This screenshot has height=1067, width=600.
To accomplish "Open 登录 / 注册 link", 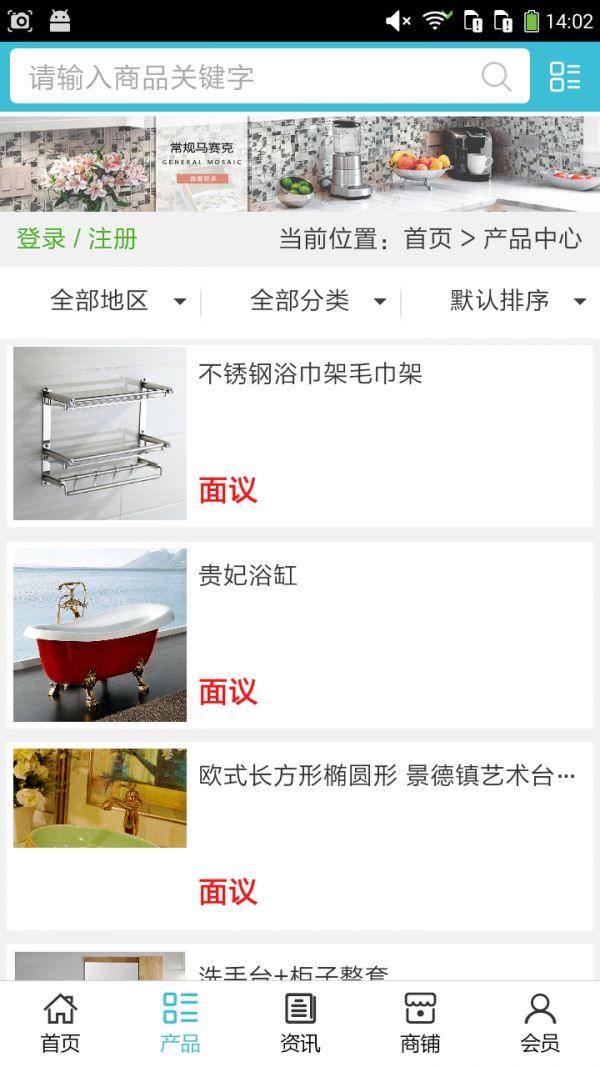I will click(x=77, y=239).
